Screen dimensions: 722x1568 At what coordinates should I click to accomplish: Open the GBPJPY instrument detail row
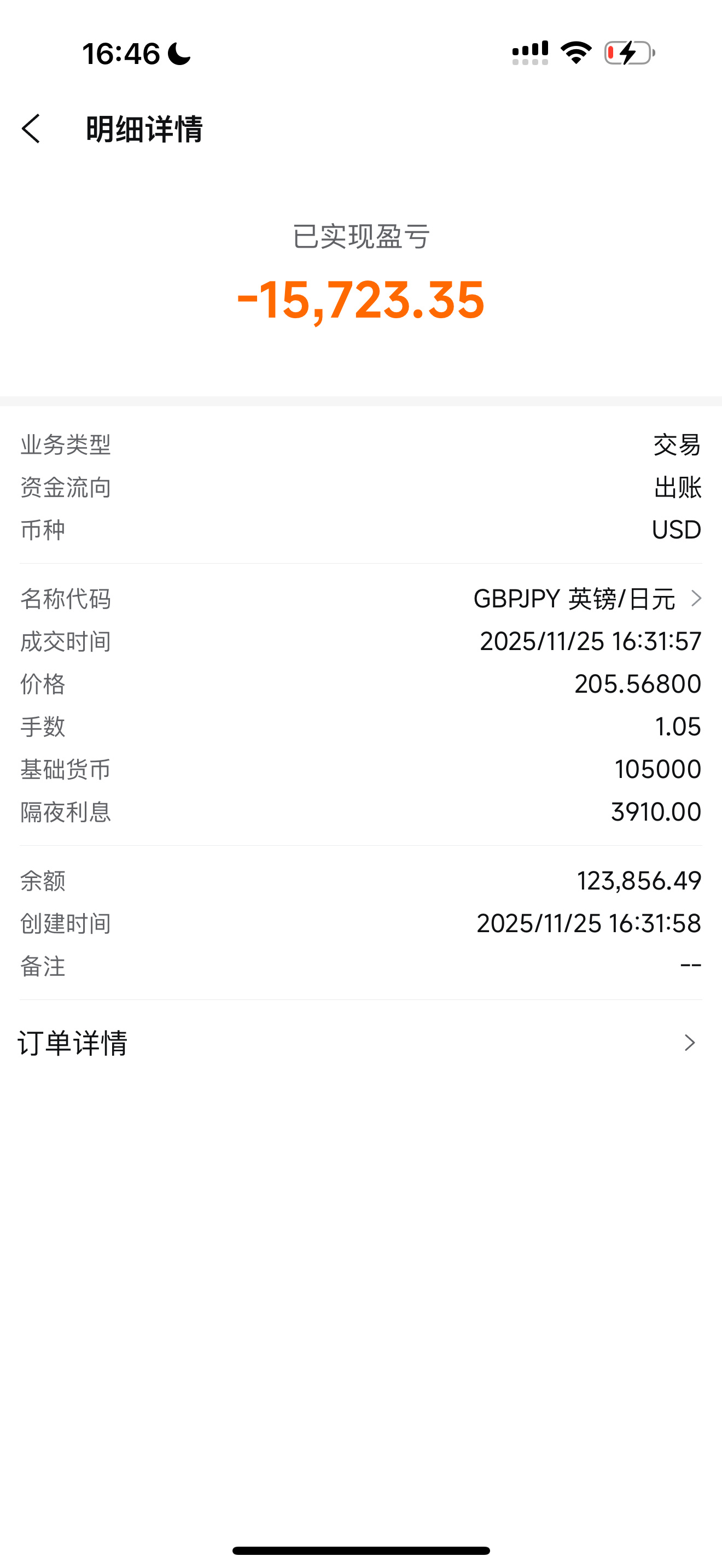[x=572, y=600]
